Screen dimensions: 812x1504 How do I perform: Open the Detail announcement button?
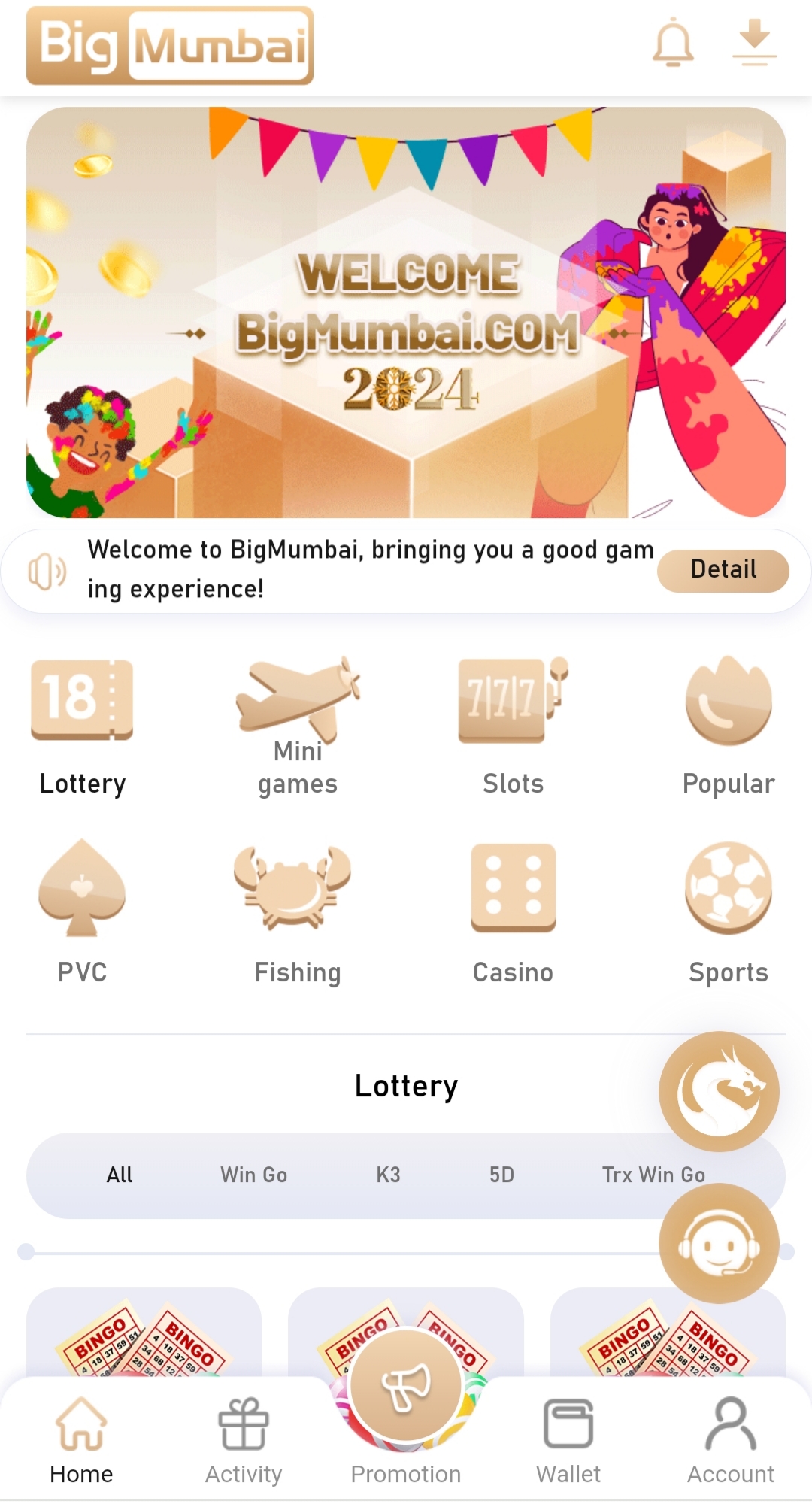click(723, 570)
